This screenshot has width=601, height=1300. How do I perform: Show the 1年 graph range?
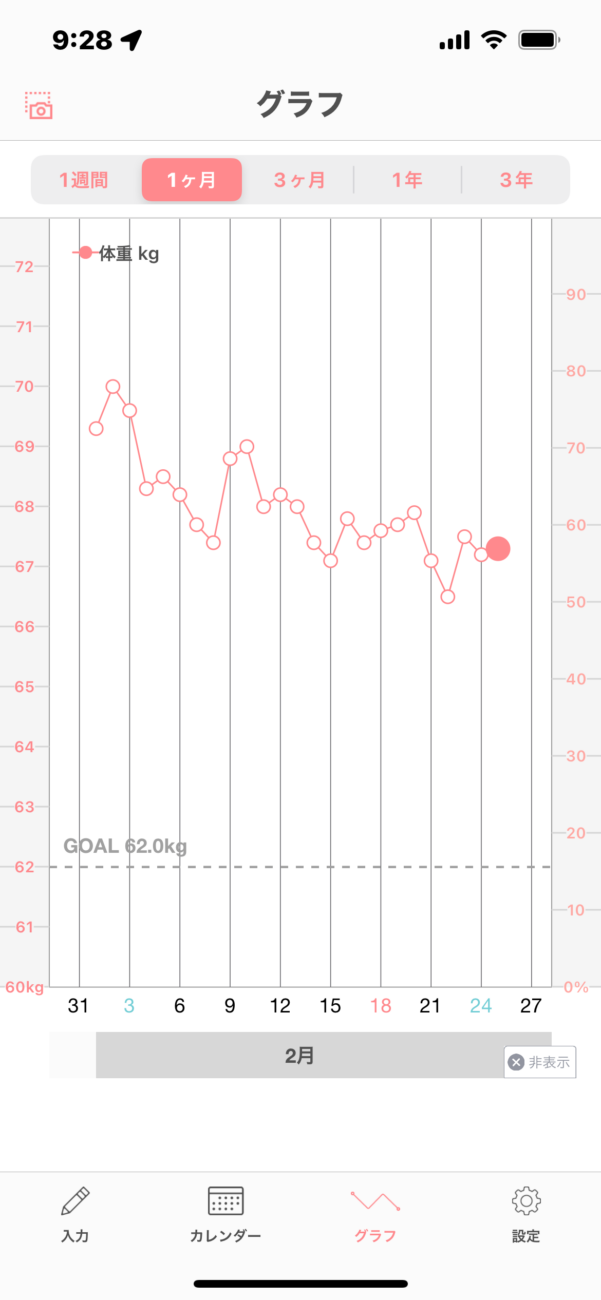[407, 180]
